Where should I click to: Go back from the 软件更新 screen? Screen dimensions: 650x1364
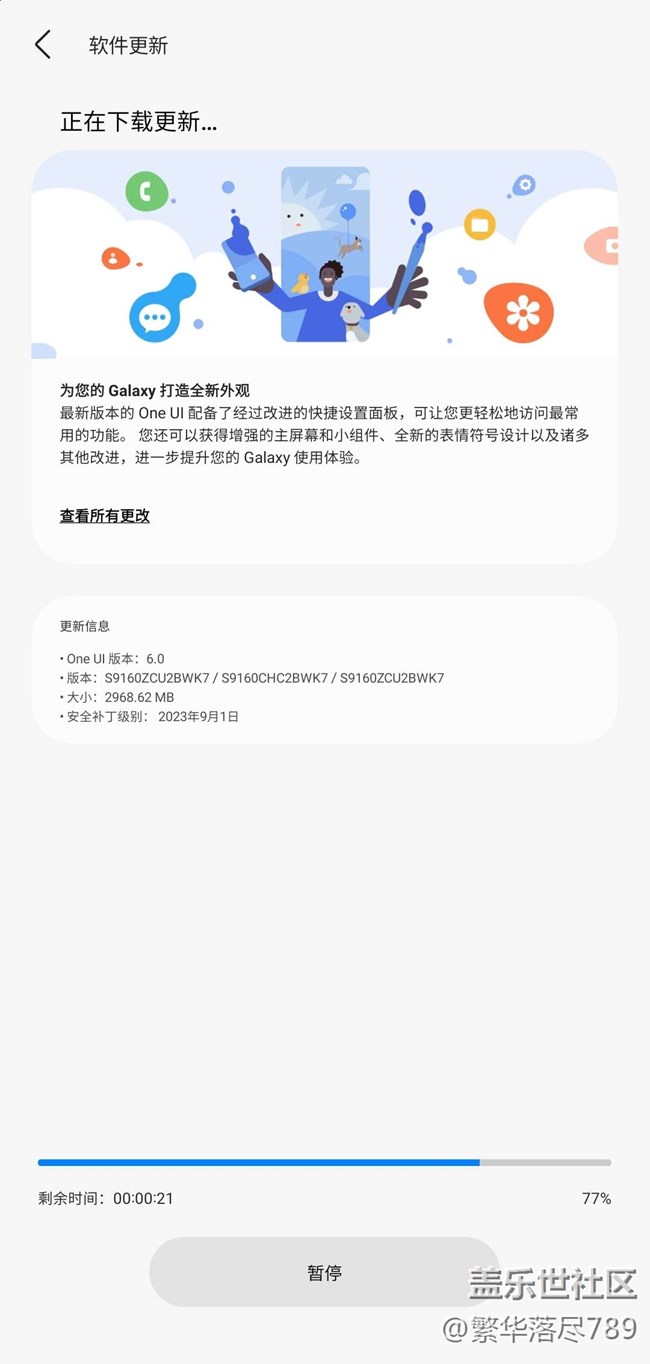click(x=42, y=45)
